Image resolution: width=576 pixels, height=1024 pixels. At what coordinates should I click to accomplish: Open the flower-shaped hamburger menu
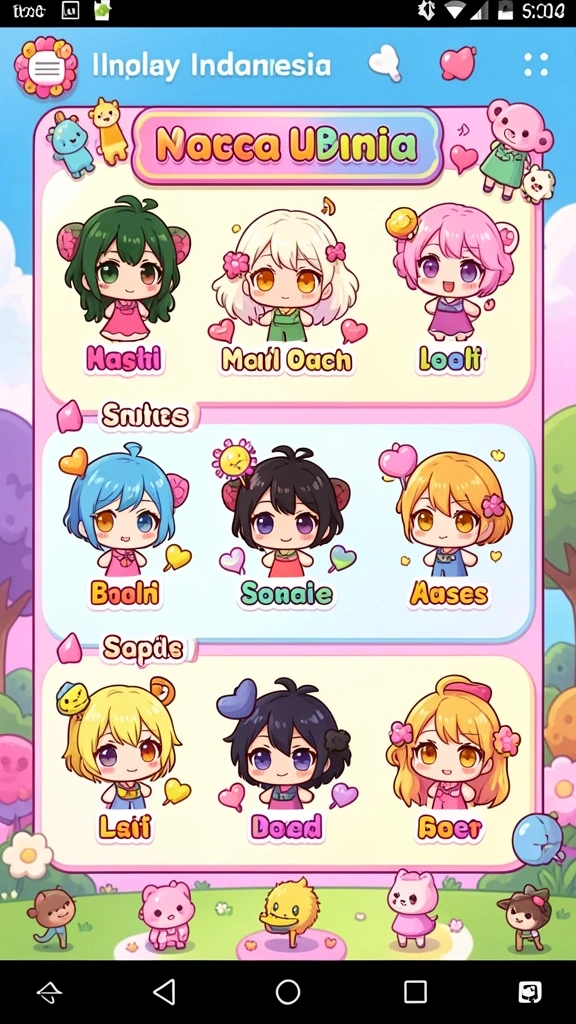tap(46, 67)
